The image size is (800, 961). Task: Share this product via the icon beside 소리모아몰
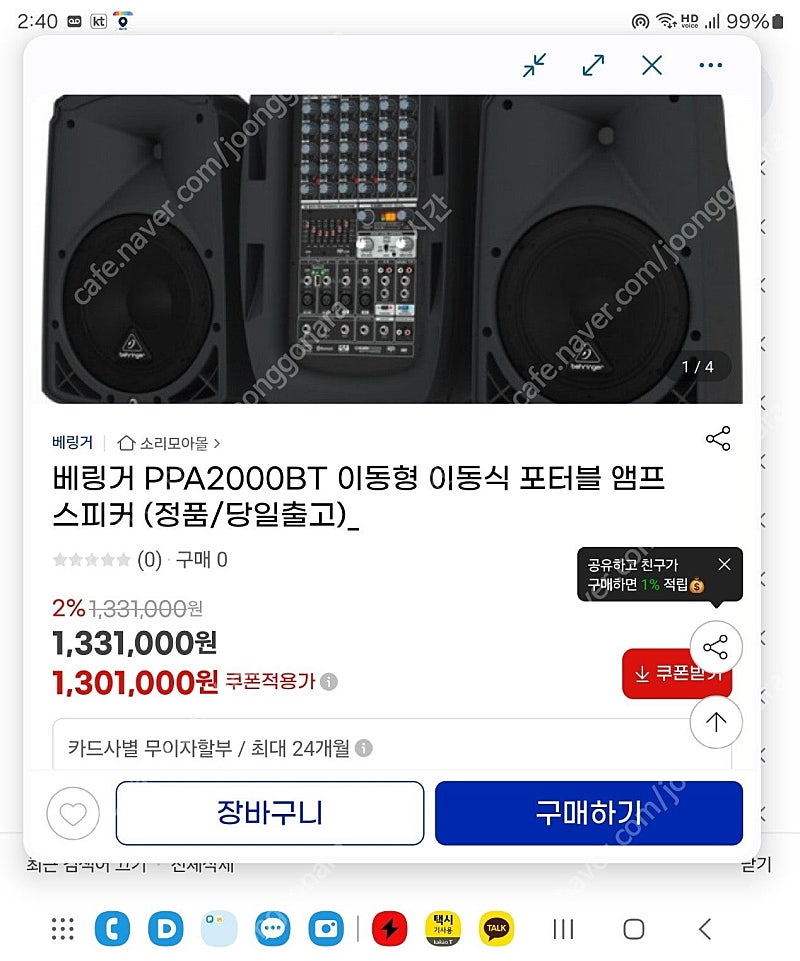click(x=718, y=439)
